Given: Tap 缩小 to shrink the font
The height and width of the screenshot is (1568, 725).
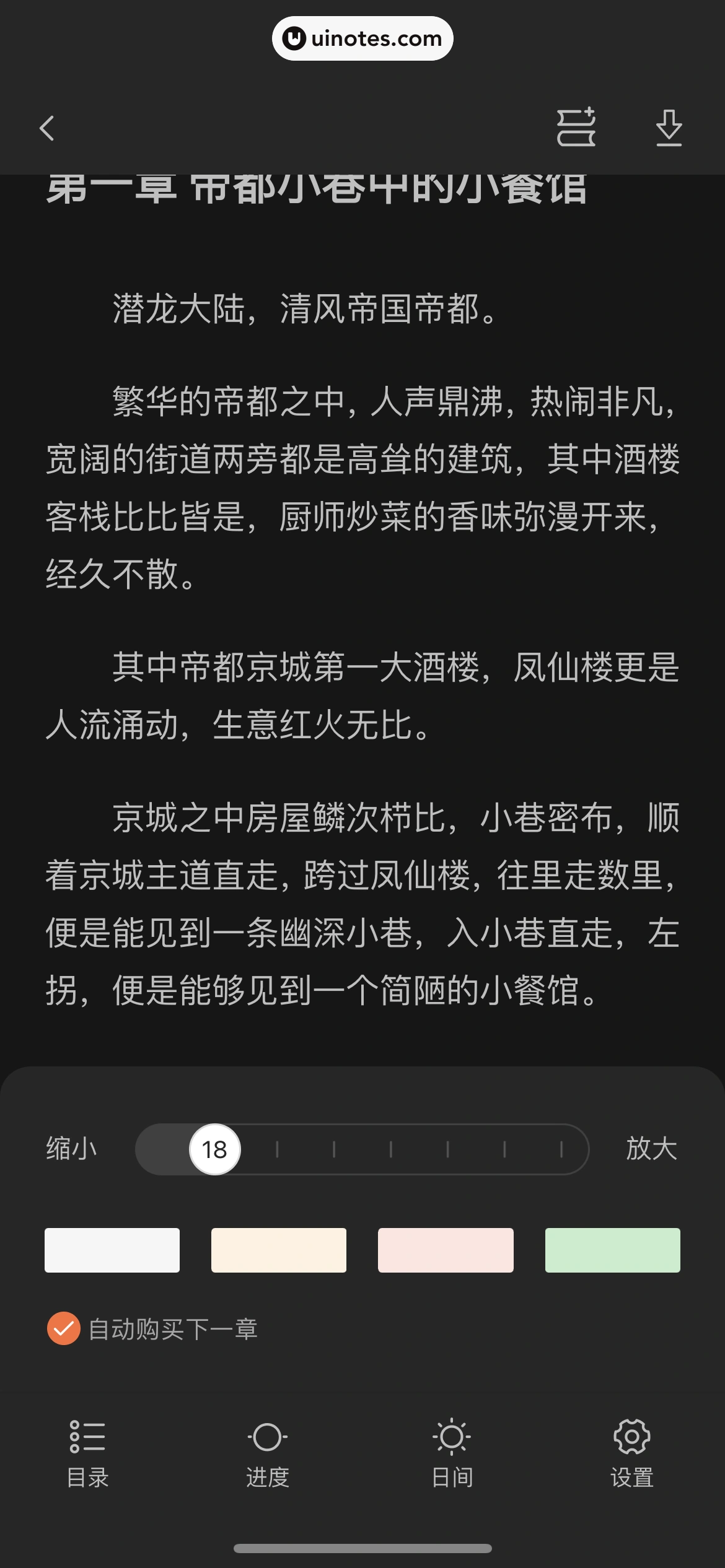Looking at the screenshot, I should click(70, 1149).
